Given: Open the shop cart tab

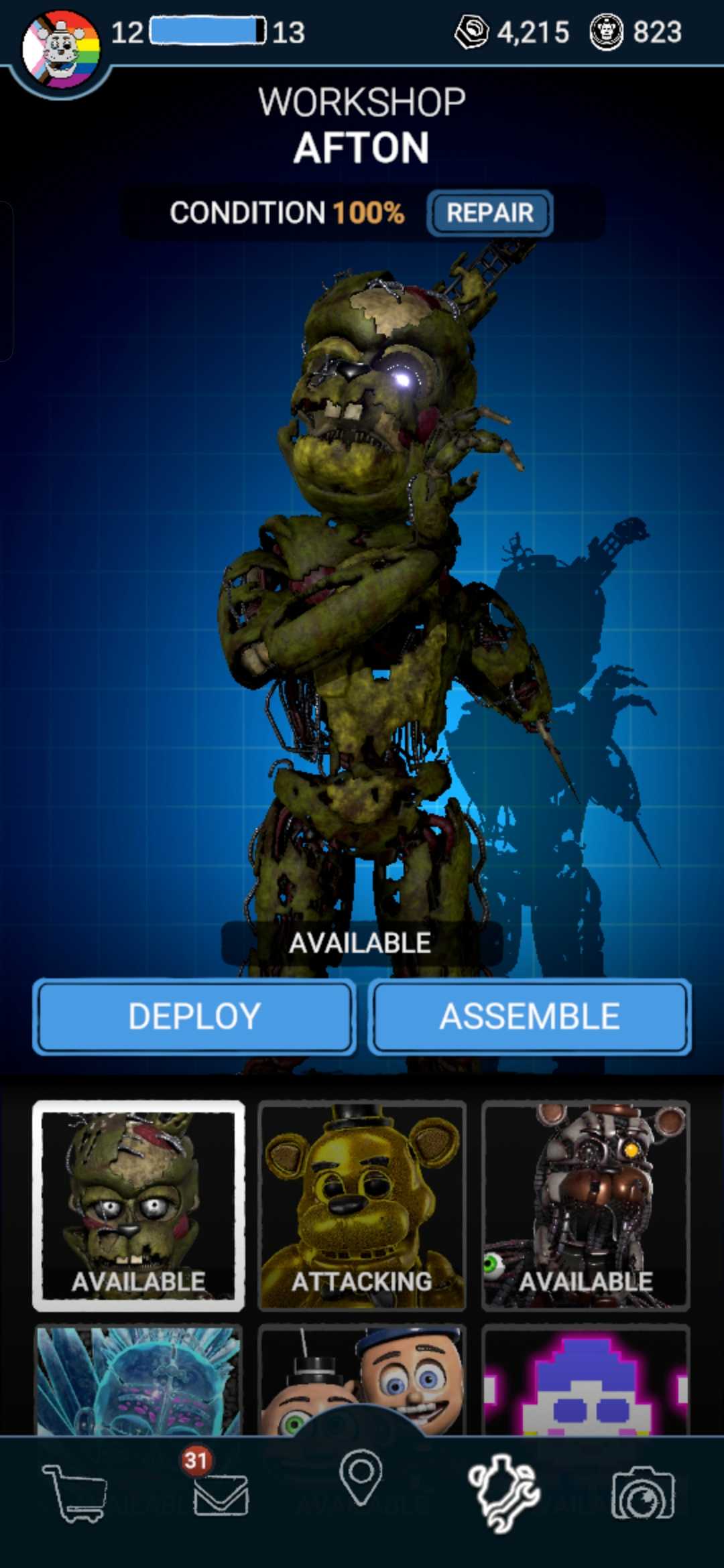Looking at the screenshot, I should [x=75, y=1493].
